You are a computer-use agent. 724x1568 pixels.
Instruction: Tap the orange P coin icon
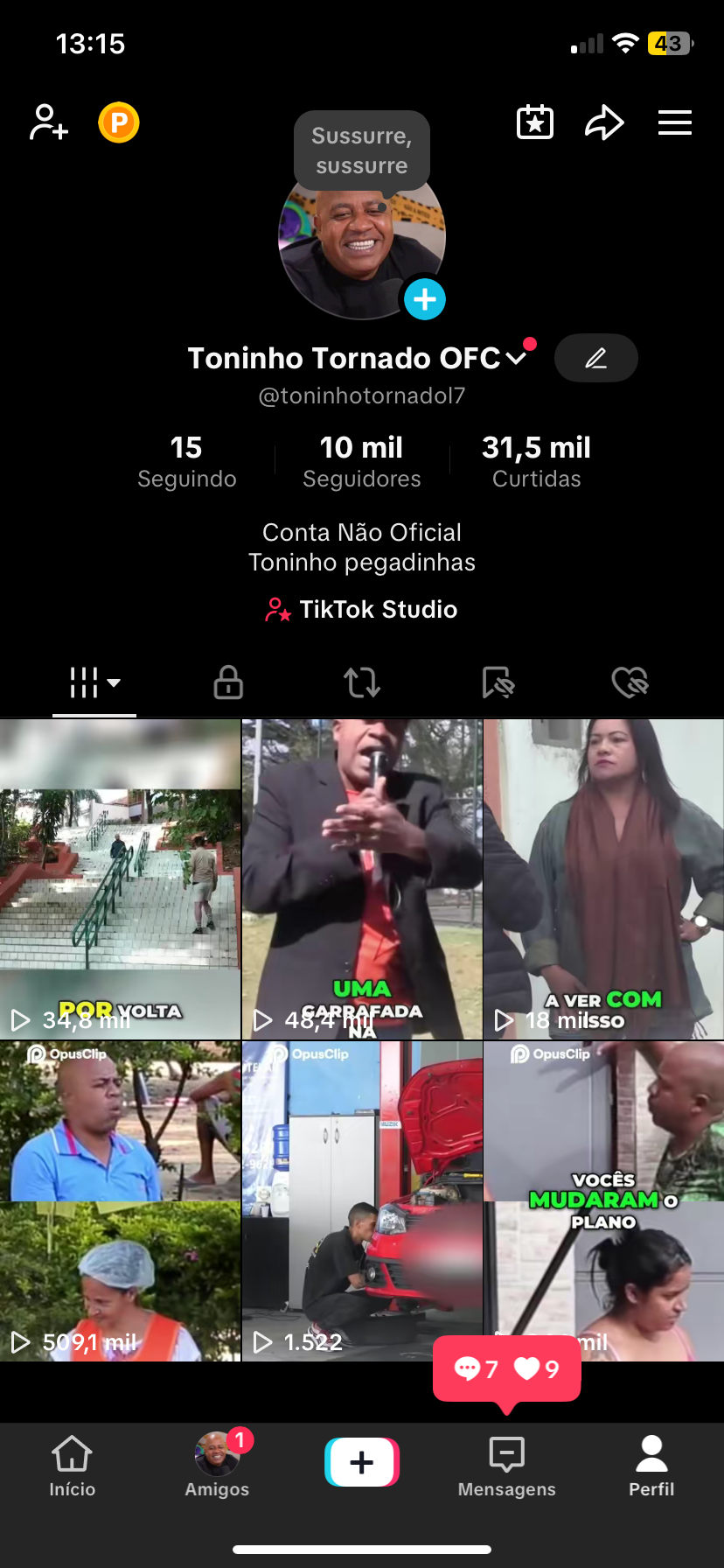click(x=119, y=122)
